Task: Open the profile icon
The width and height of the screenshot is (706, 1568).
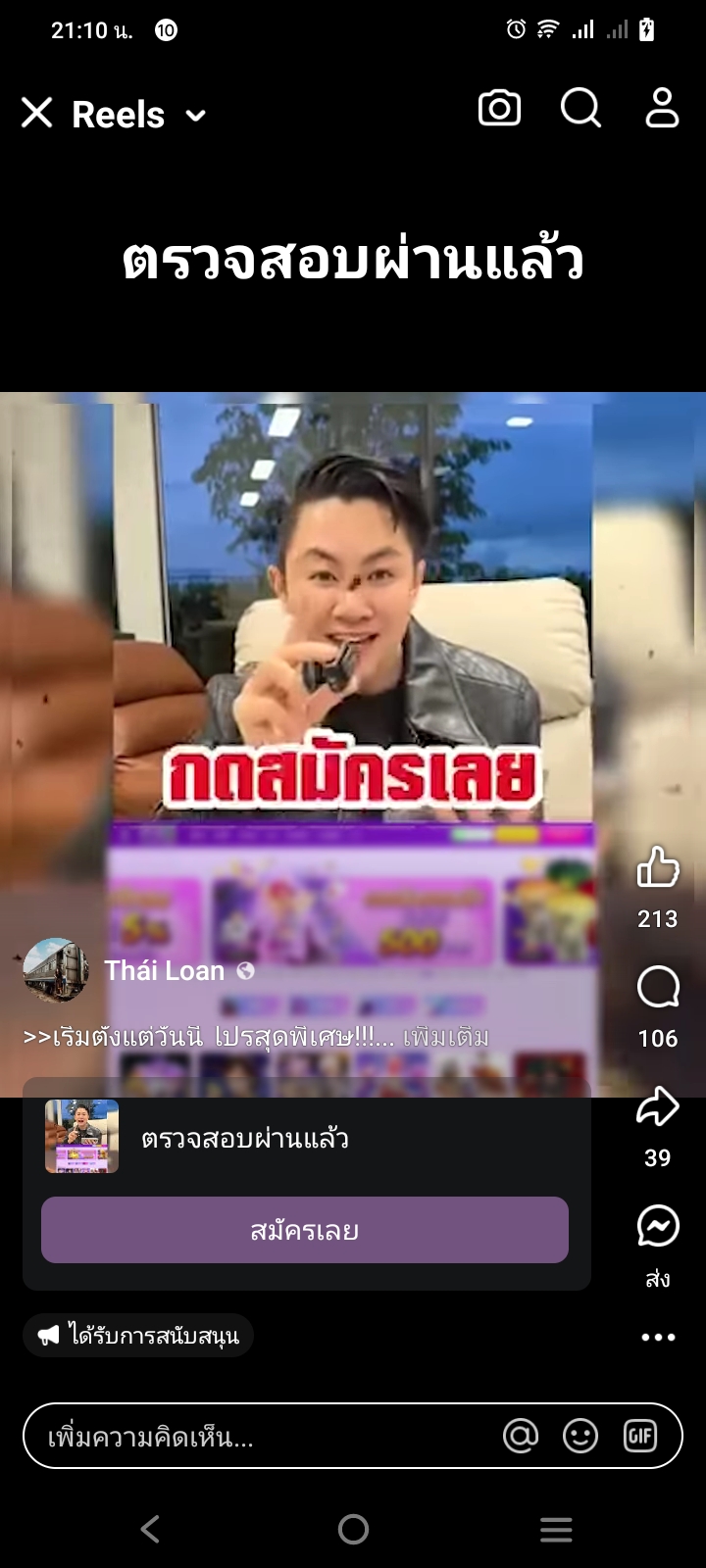Action: [662, 109]
